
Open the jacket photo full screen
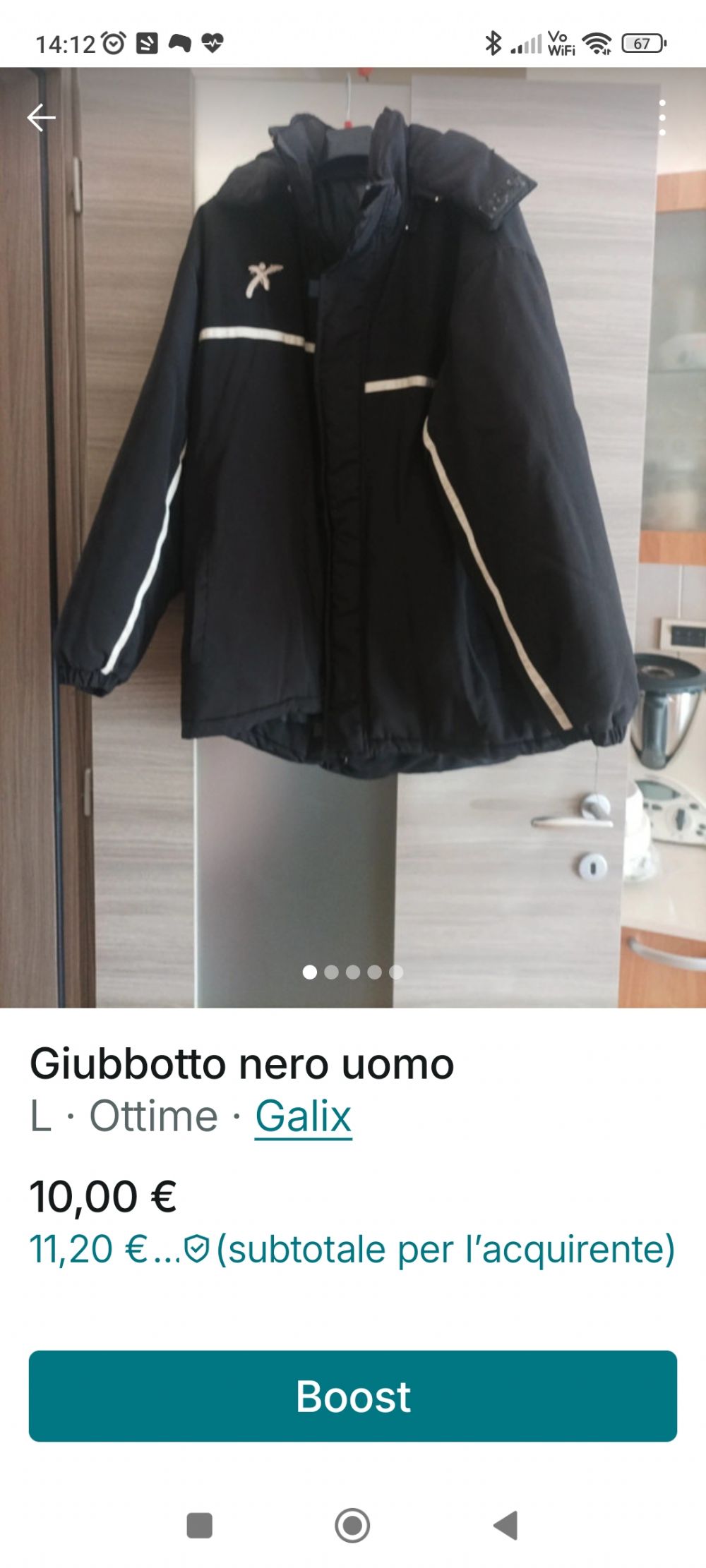point(353,494)
